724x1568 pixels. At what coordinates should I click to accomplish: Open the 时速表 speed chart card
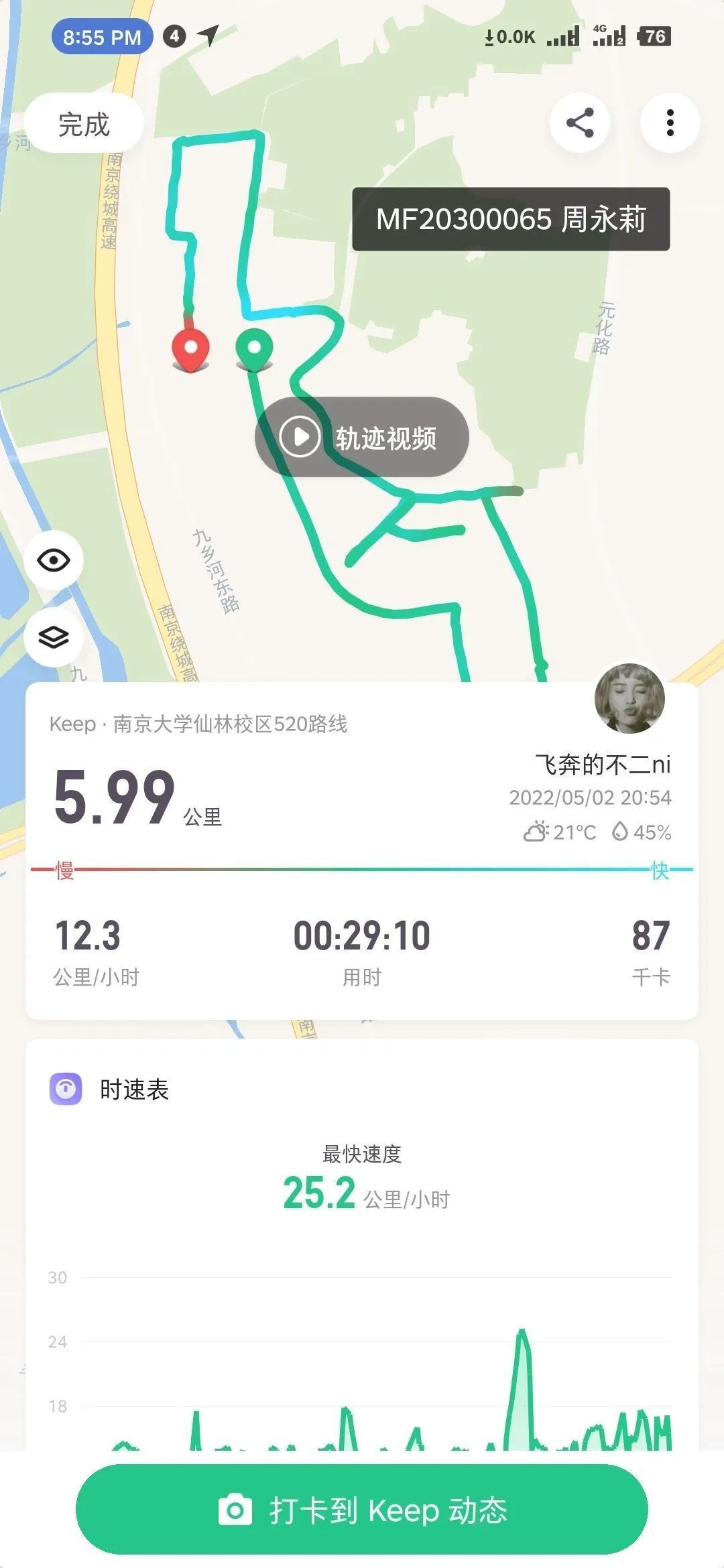pyautogui.click(x=134, y=1090)
